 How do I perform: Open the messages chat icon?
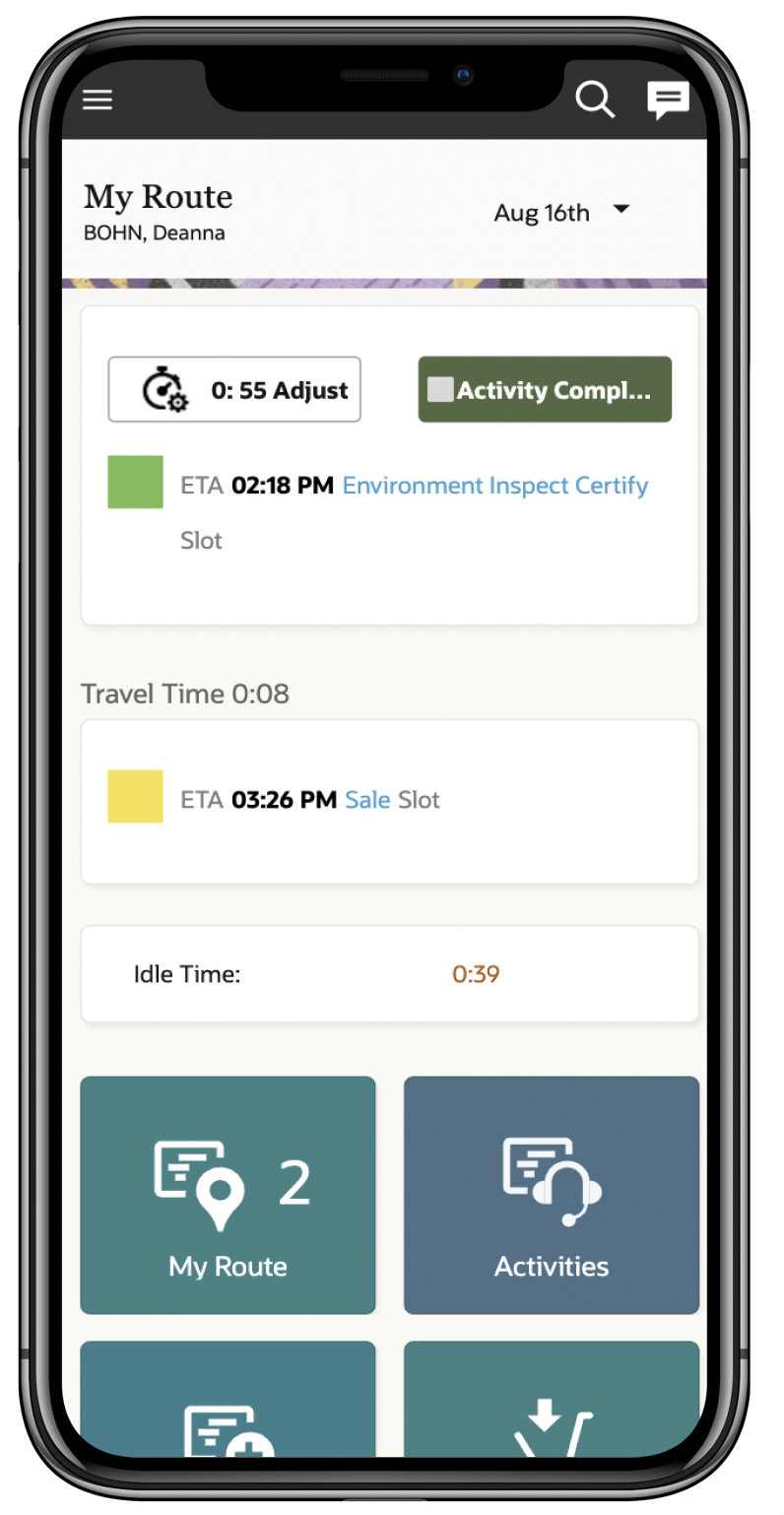tap(667, 99)
